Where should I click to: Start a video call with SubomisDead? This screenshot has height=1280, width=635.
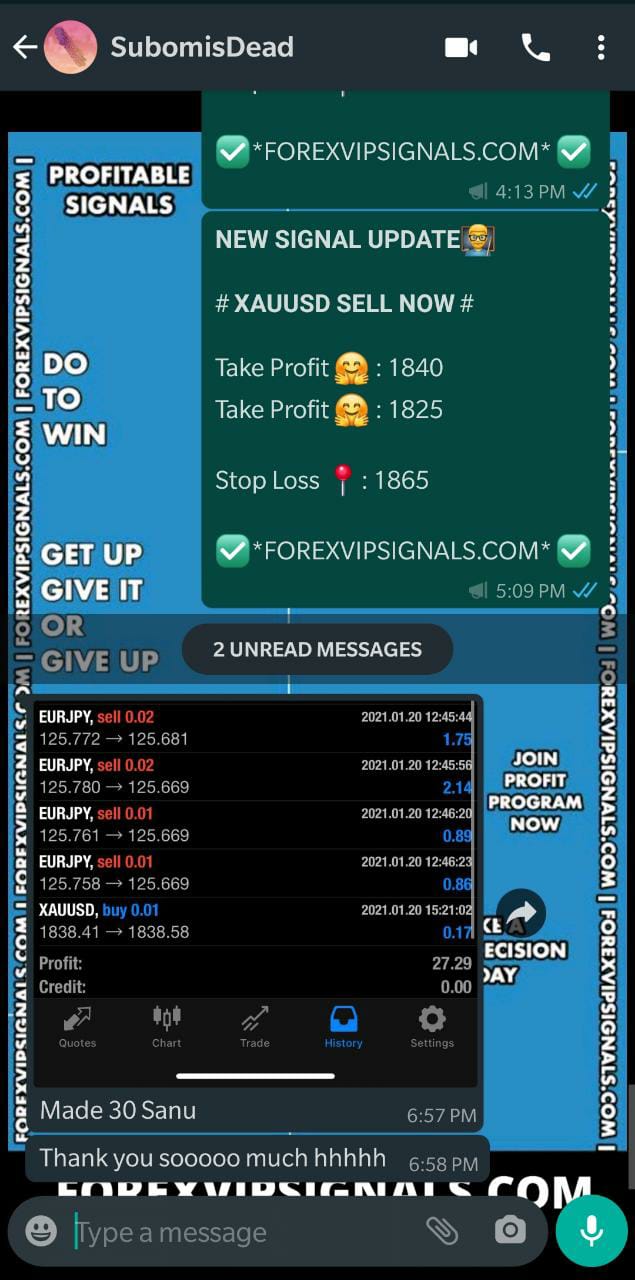click(461, 47)
